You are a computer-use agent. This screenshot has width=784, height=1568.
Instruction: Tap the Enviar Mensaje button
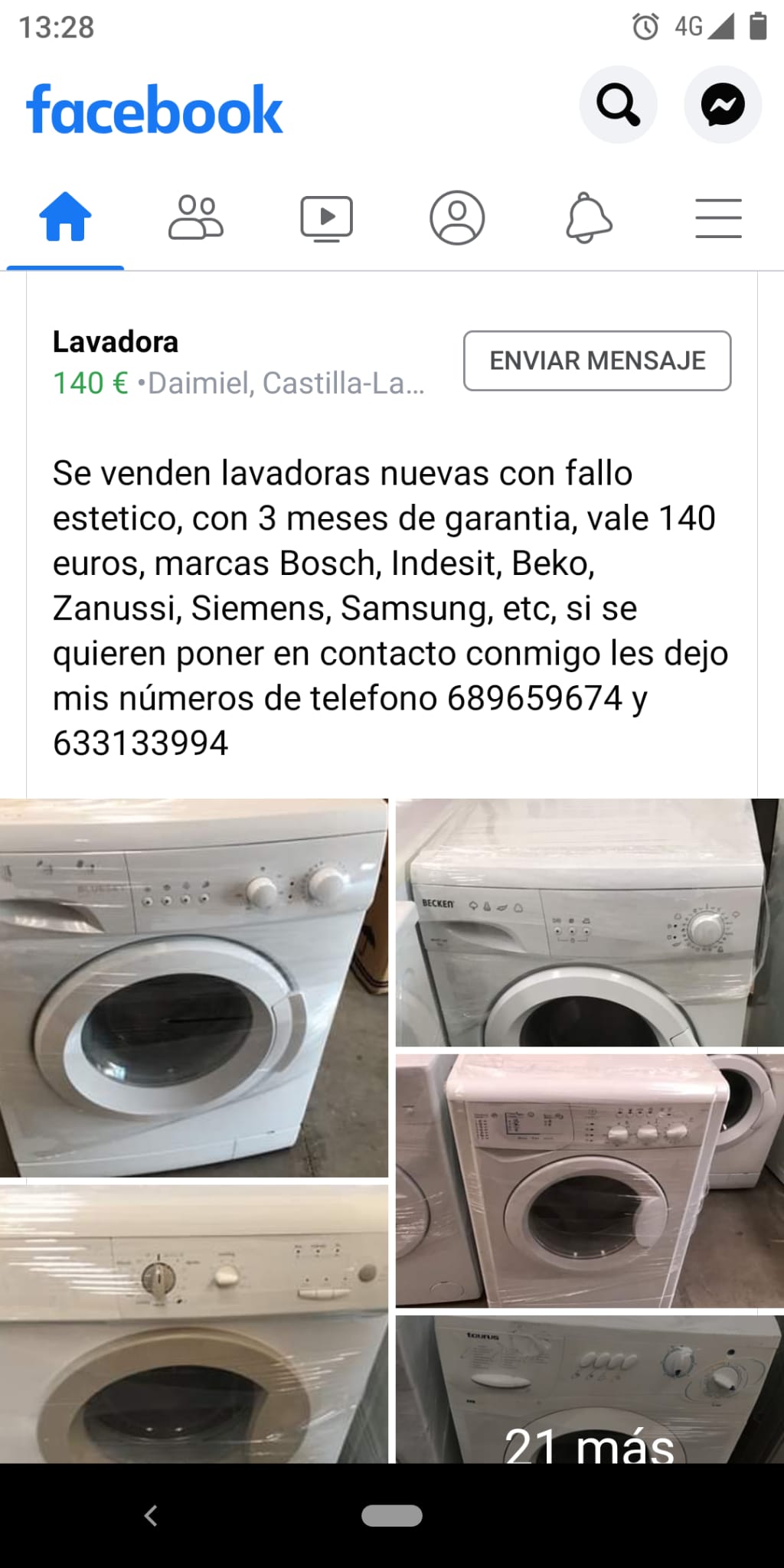coord(597,361)
